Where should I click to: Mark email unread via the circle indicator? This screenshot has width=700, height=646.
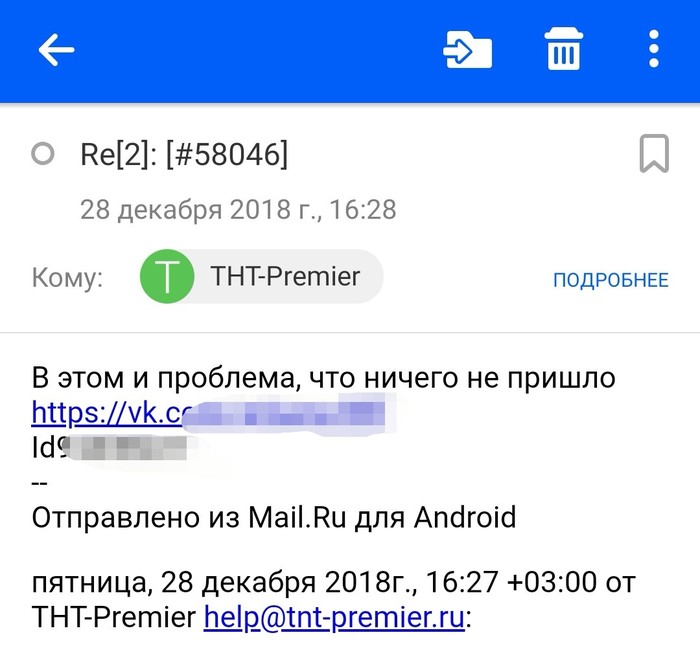(x=42, y=155)
